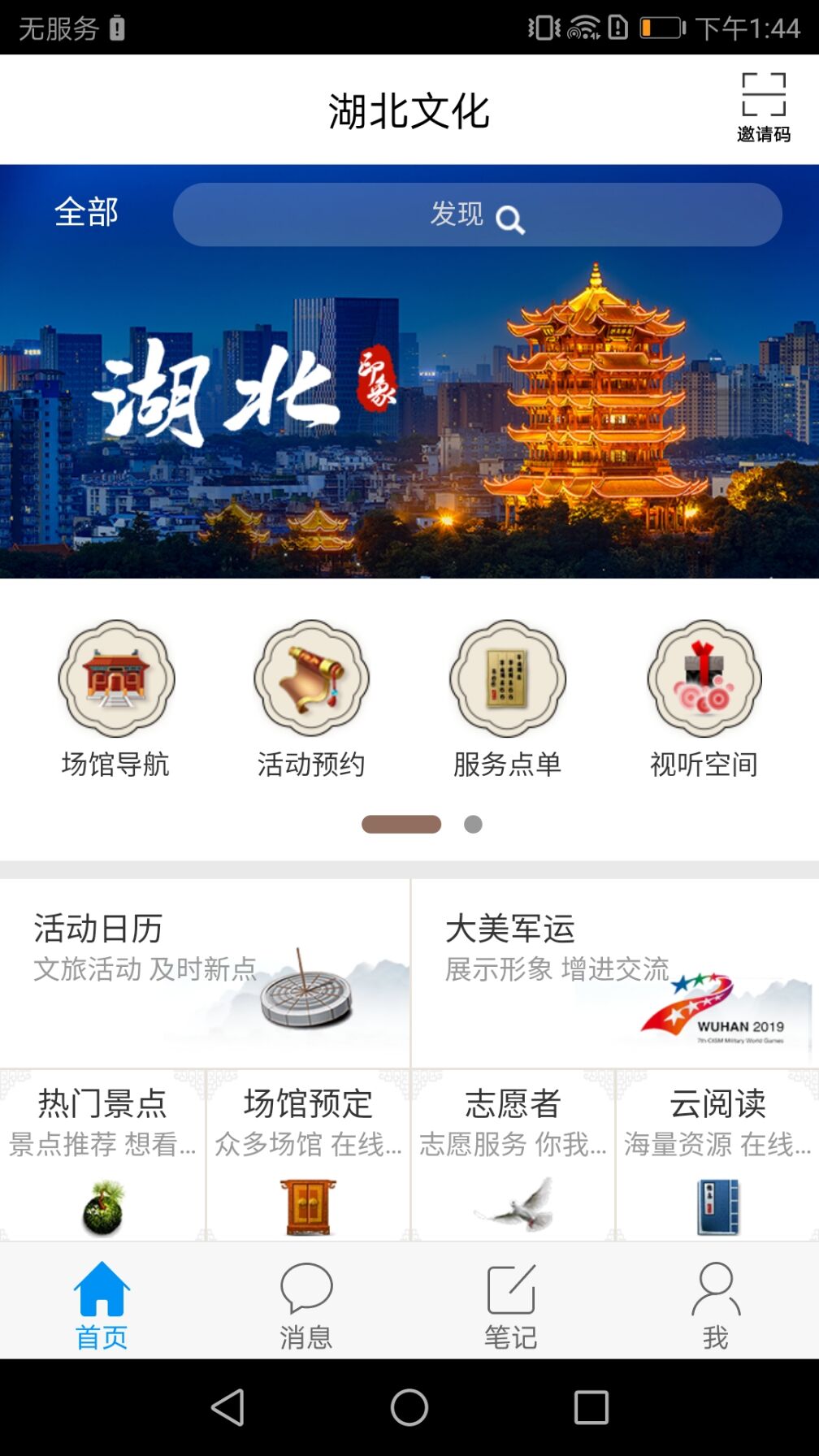Screen dimensions: 819x1456
Task: Open the 活动日历 activity calendar card
Action: click(205, 973)
